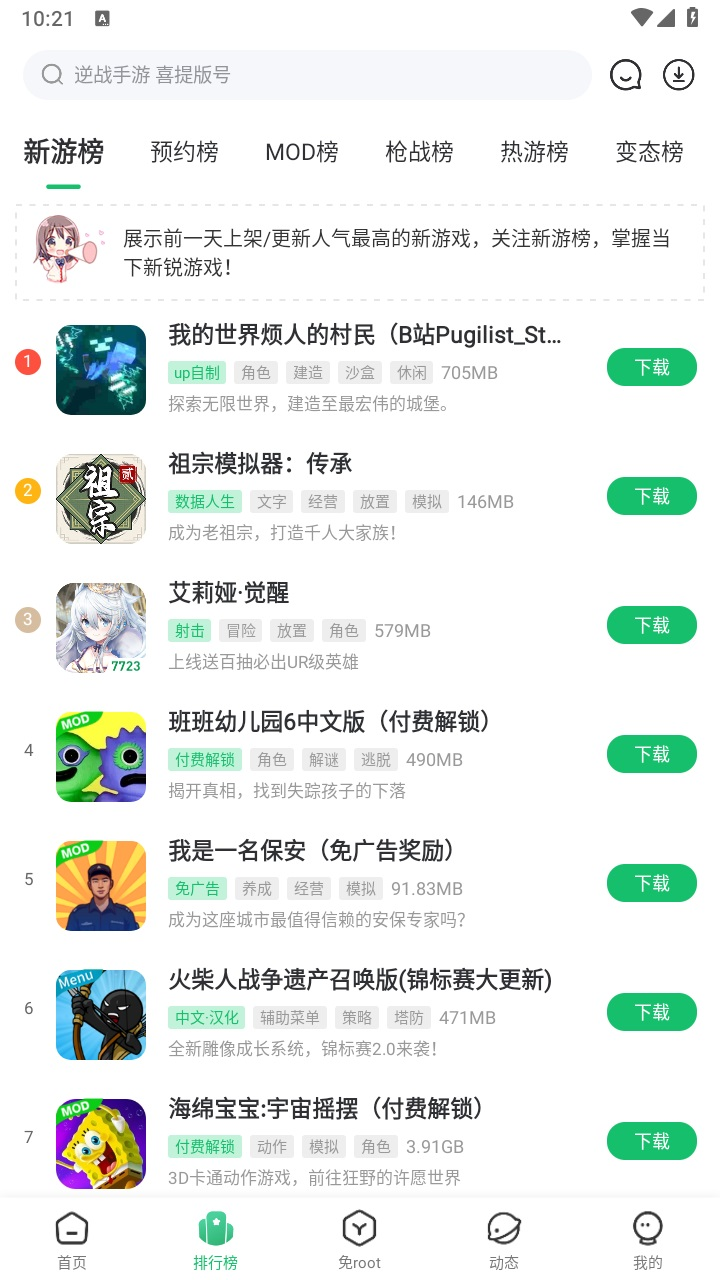
Task: Tap the 海绵宝宝:宇宙摇摆 game thumbnail
Action: [100, 1143]
